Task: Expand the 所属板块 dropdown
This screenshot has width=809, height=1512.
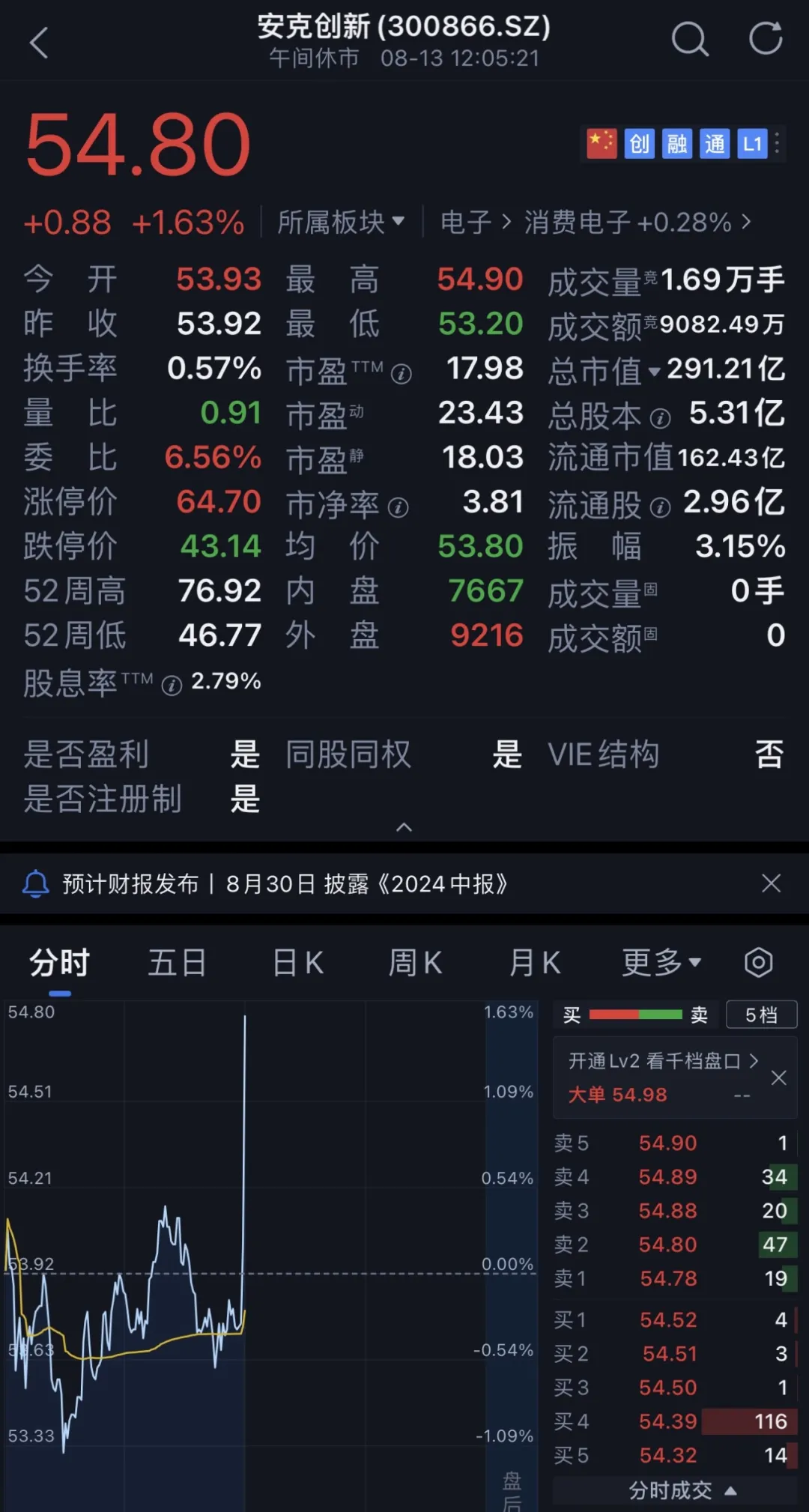Action: 341,222
